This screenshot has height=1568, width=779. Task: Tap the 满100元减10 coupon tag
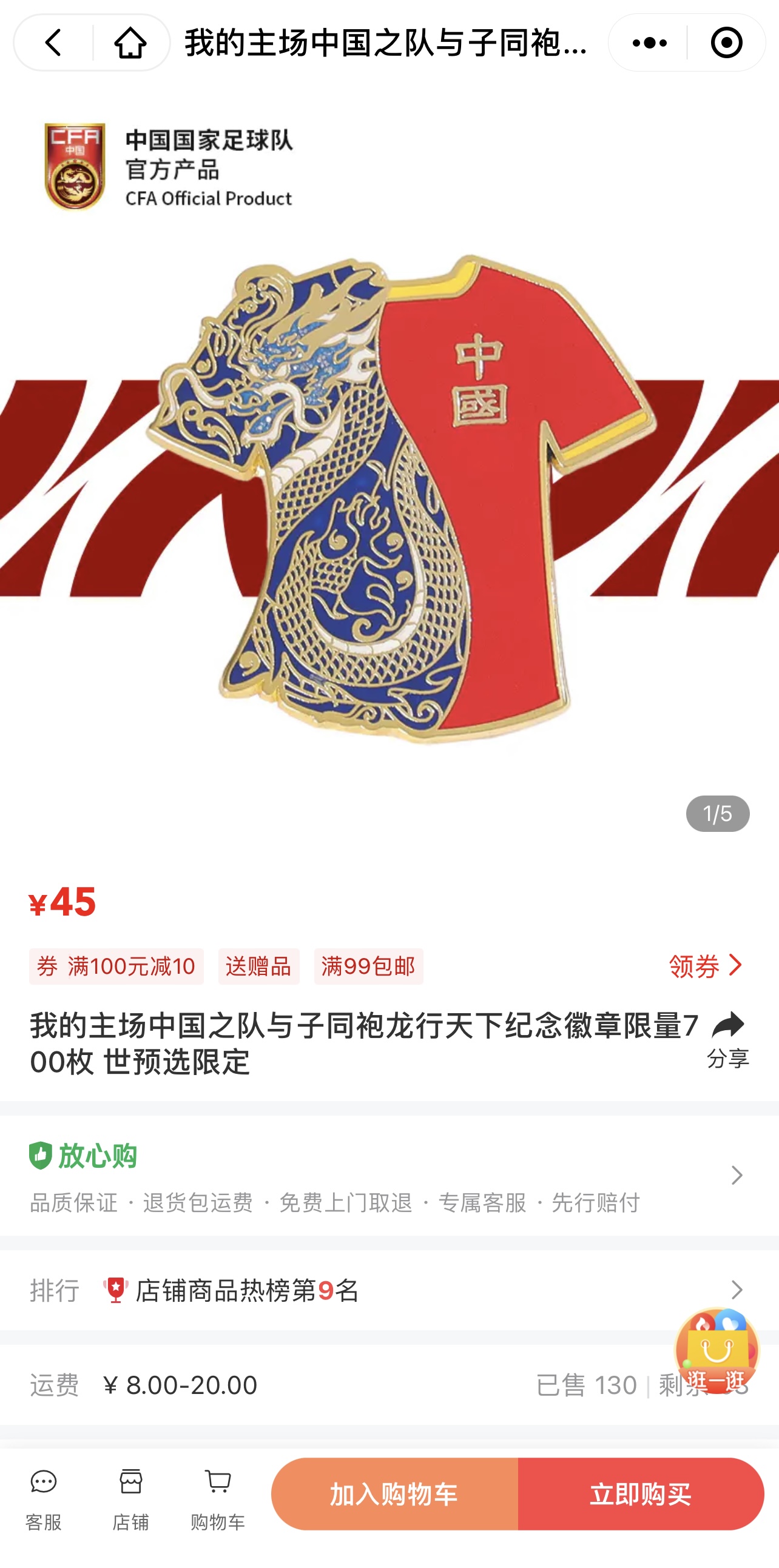tap(116, 966)
